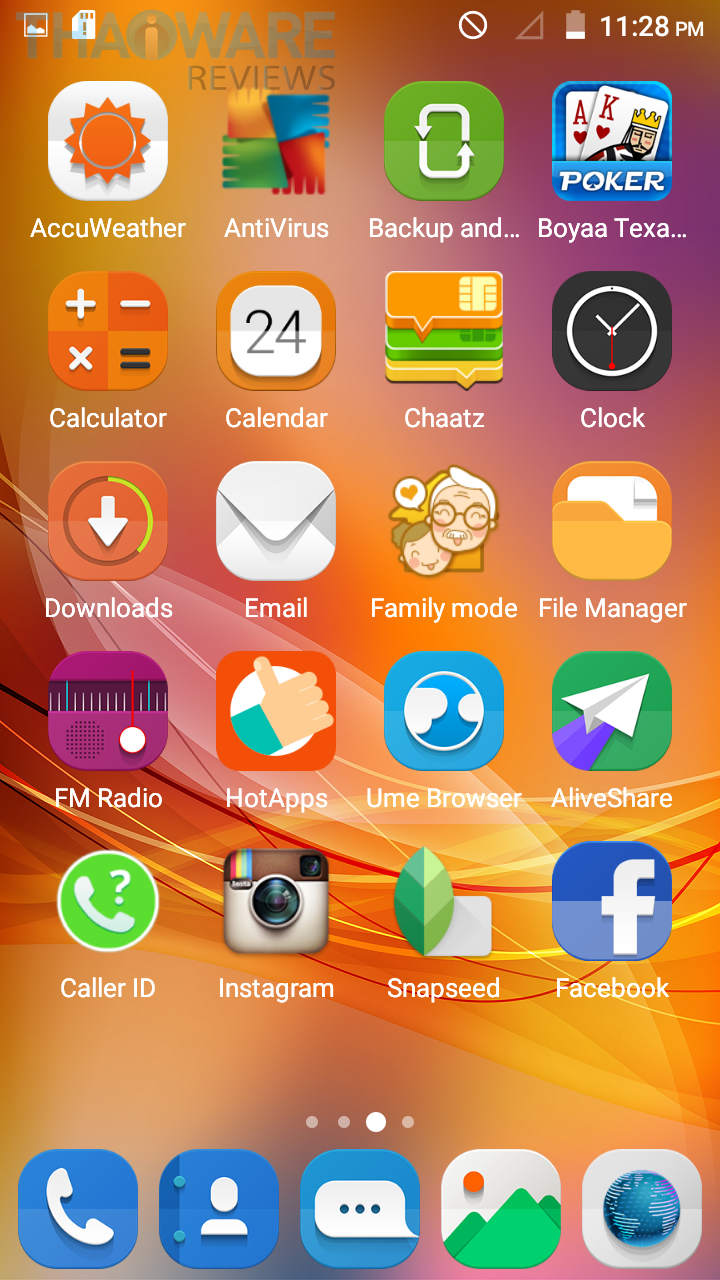Launch Boyaa Texas Poker game

[x=612, y=141]
